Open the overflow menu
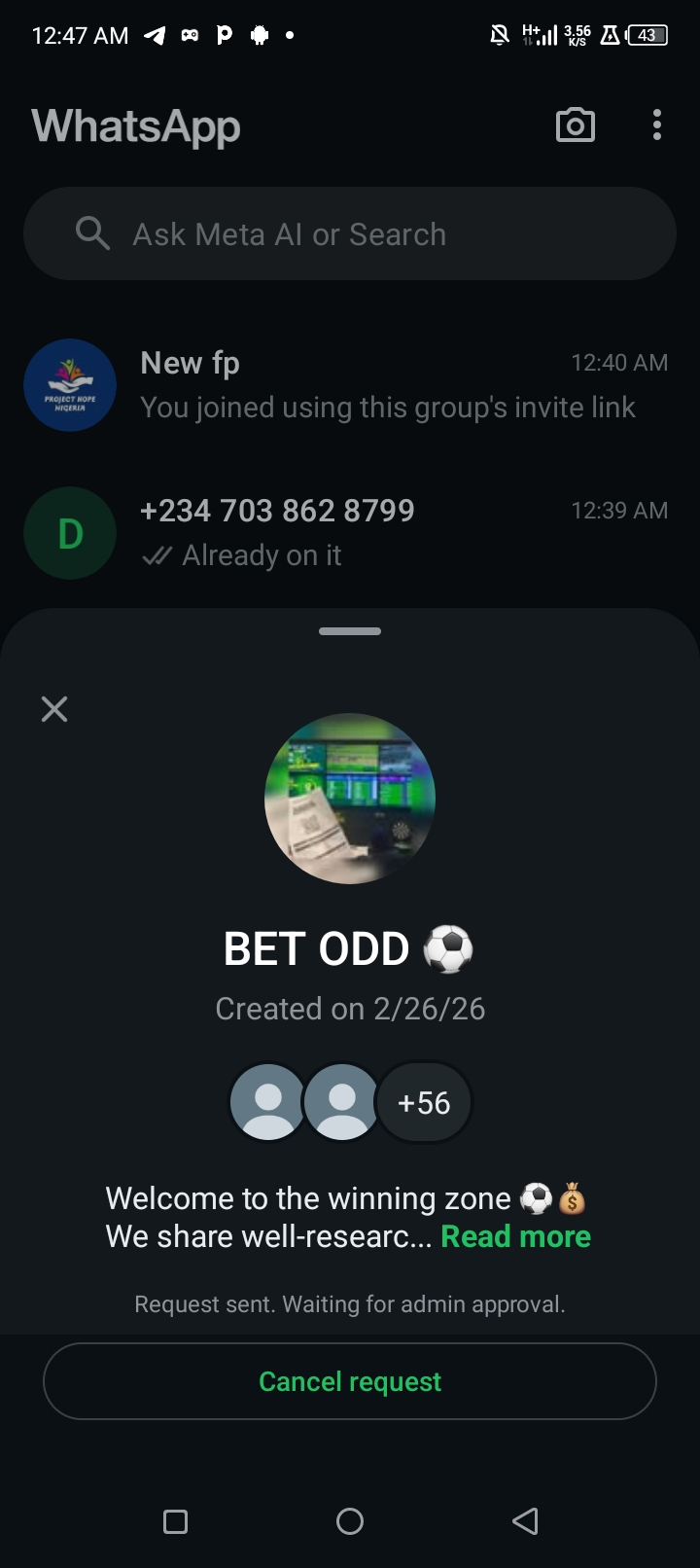 point(657,125)
